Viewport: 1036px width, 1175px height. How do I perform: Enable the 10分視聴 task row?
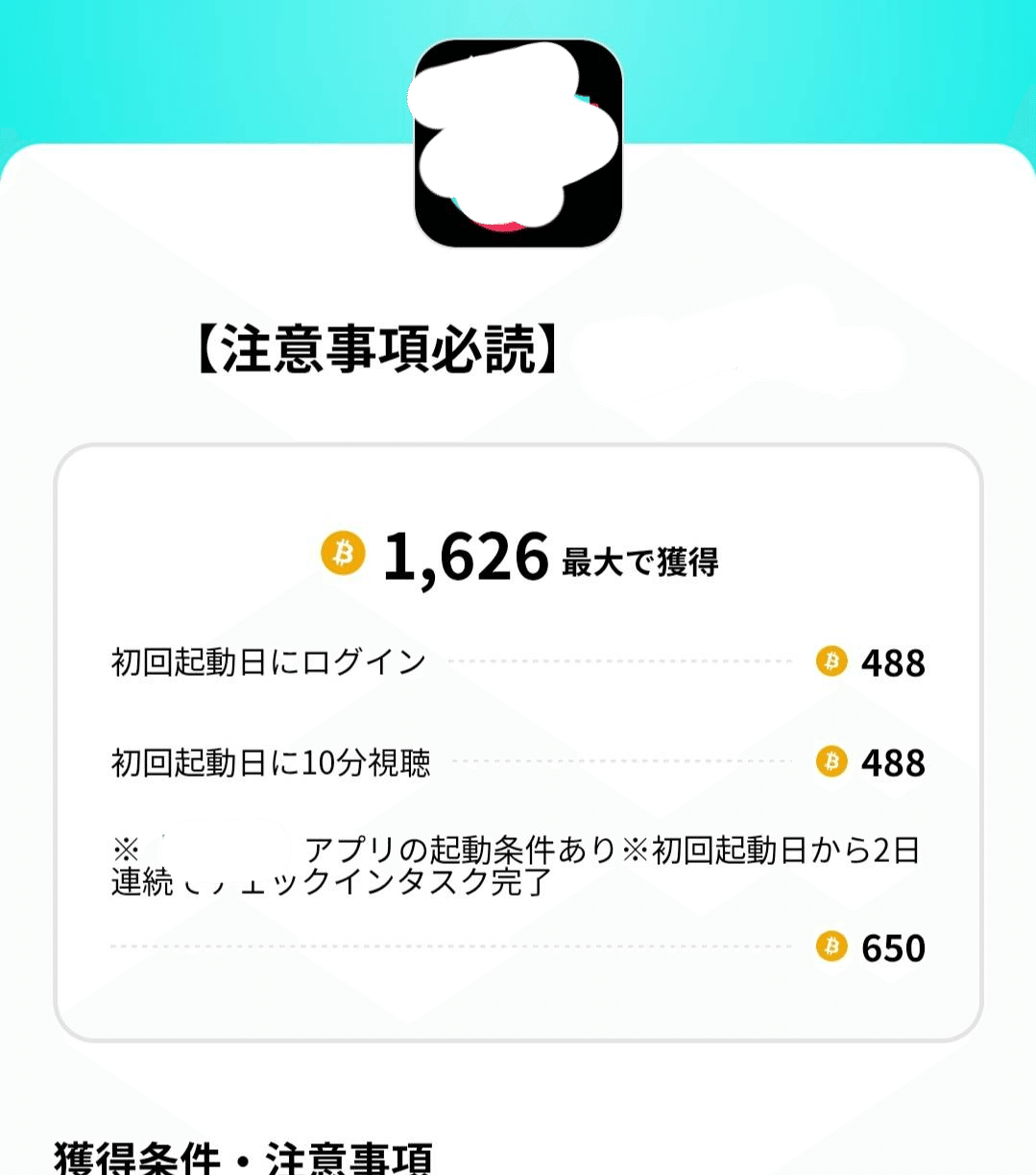pyautogui.click(x=518, y=763)
